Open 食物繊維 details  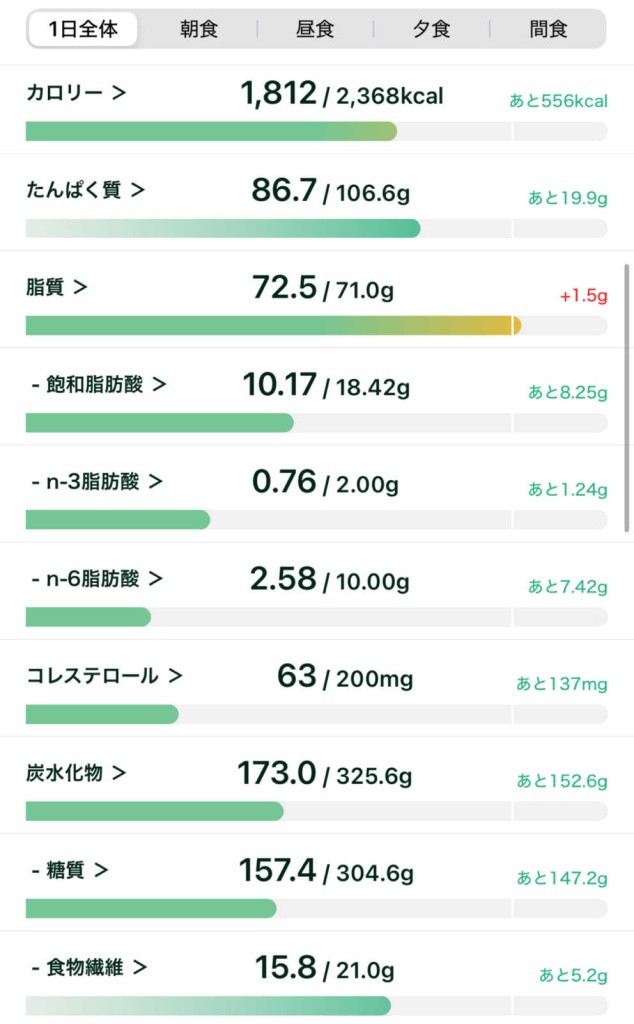(x=89, y=967)
